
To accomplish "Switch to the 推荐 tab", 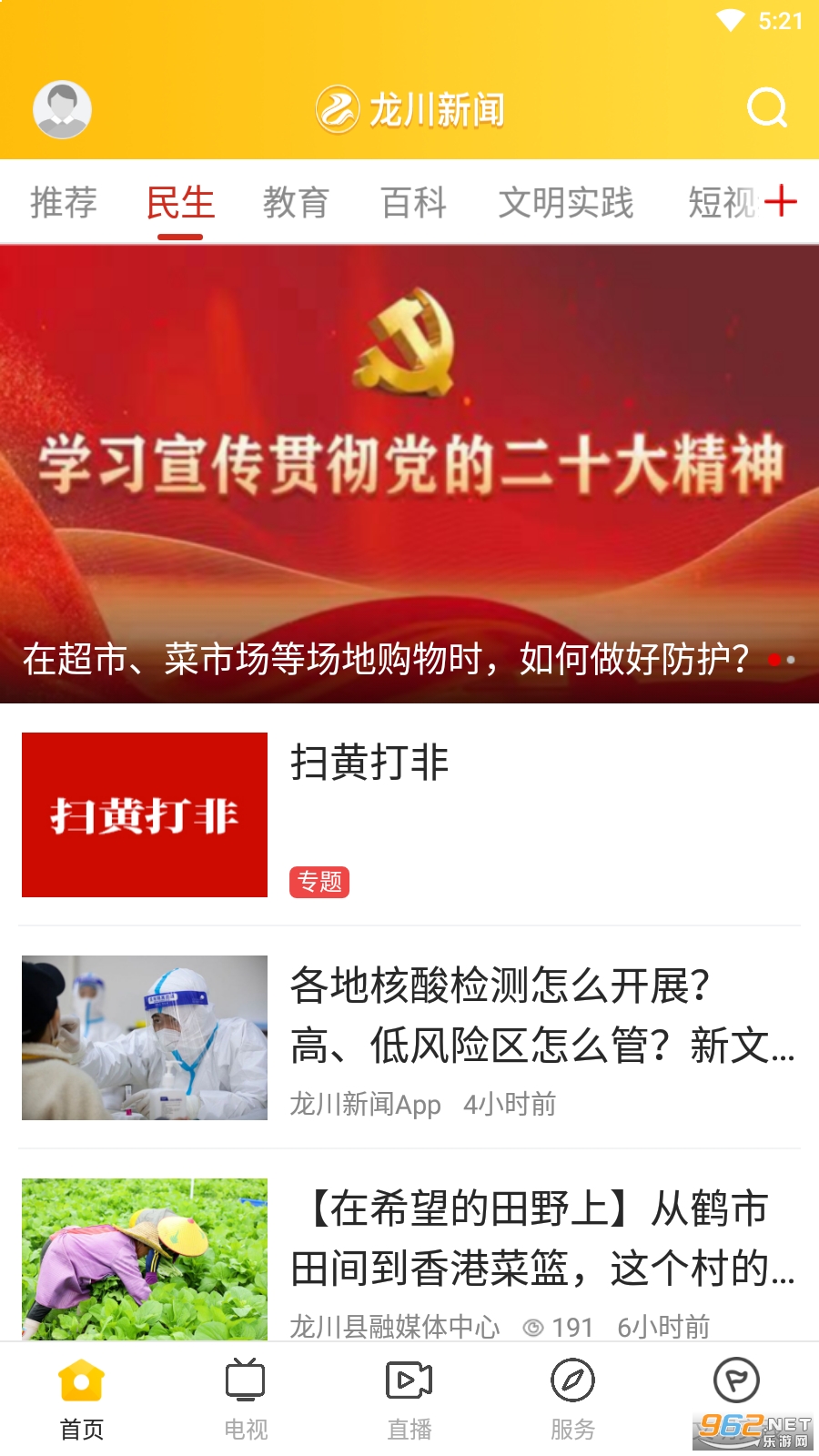I will click(x=64, y=202).
